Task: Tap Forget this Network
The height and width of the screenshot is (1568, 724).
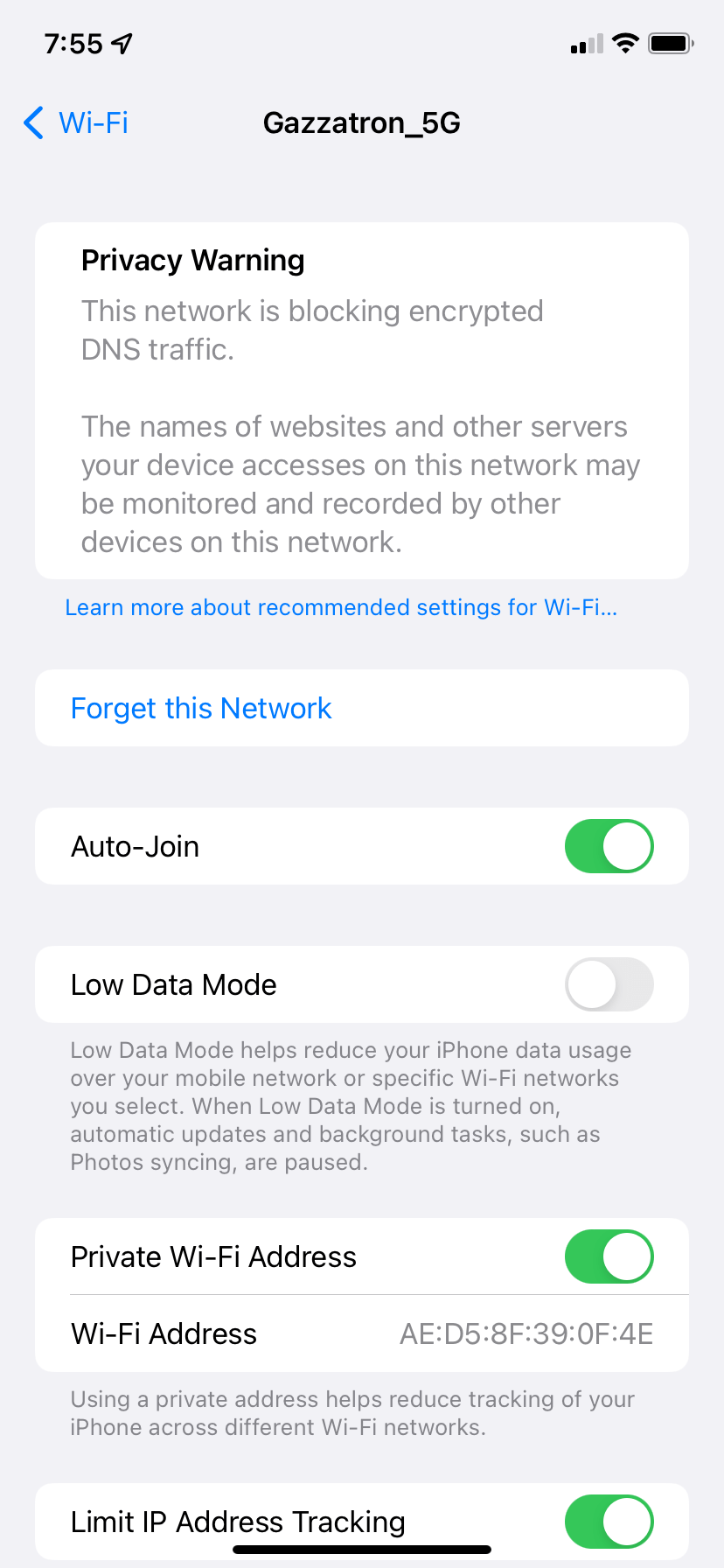Action: 201,708
